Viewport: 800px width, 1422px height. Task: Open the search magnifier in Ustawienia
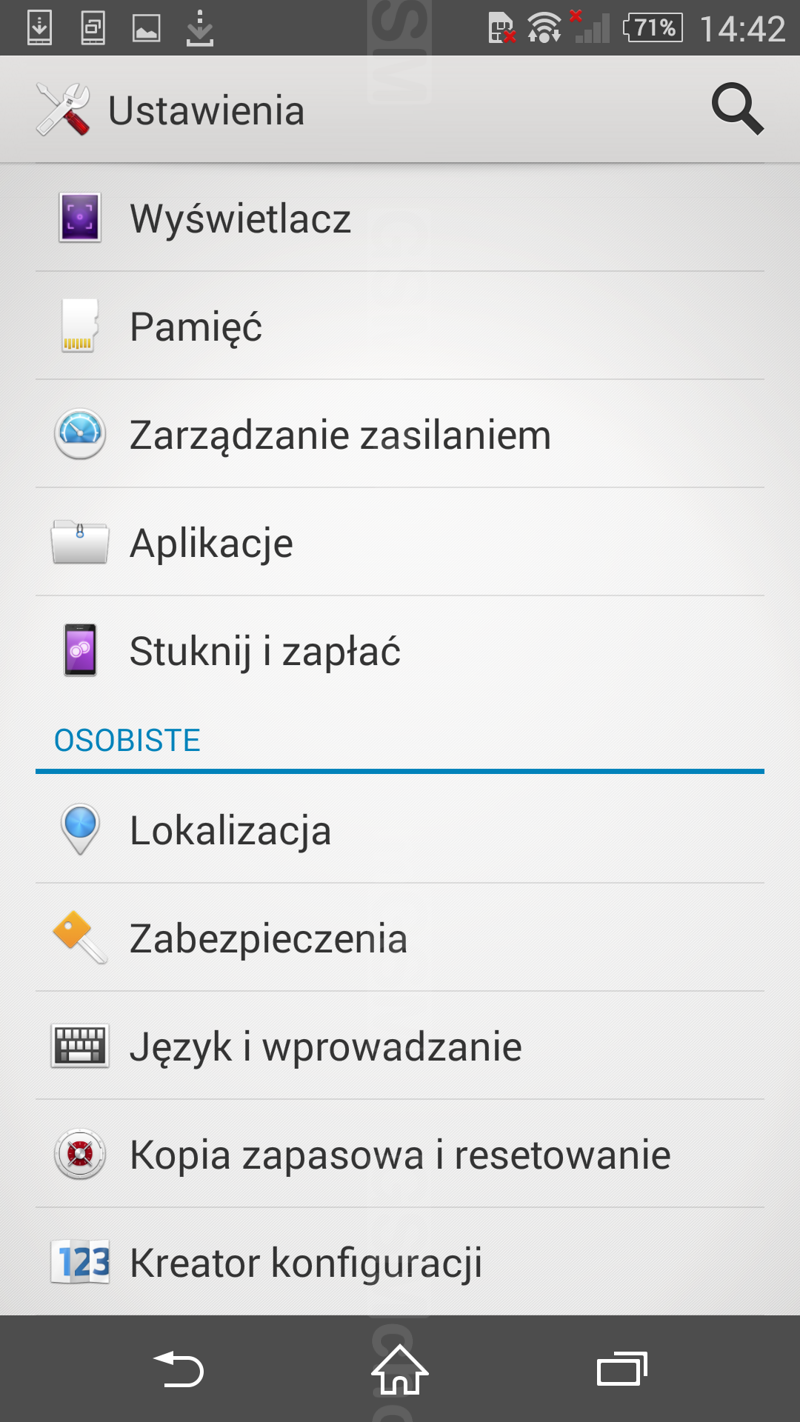(737, 109)
